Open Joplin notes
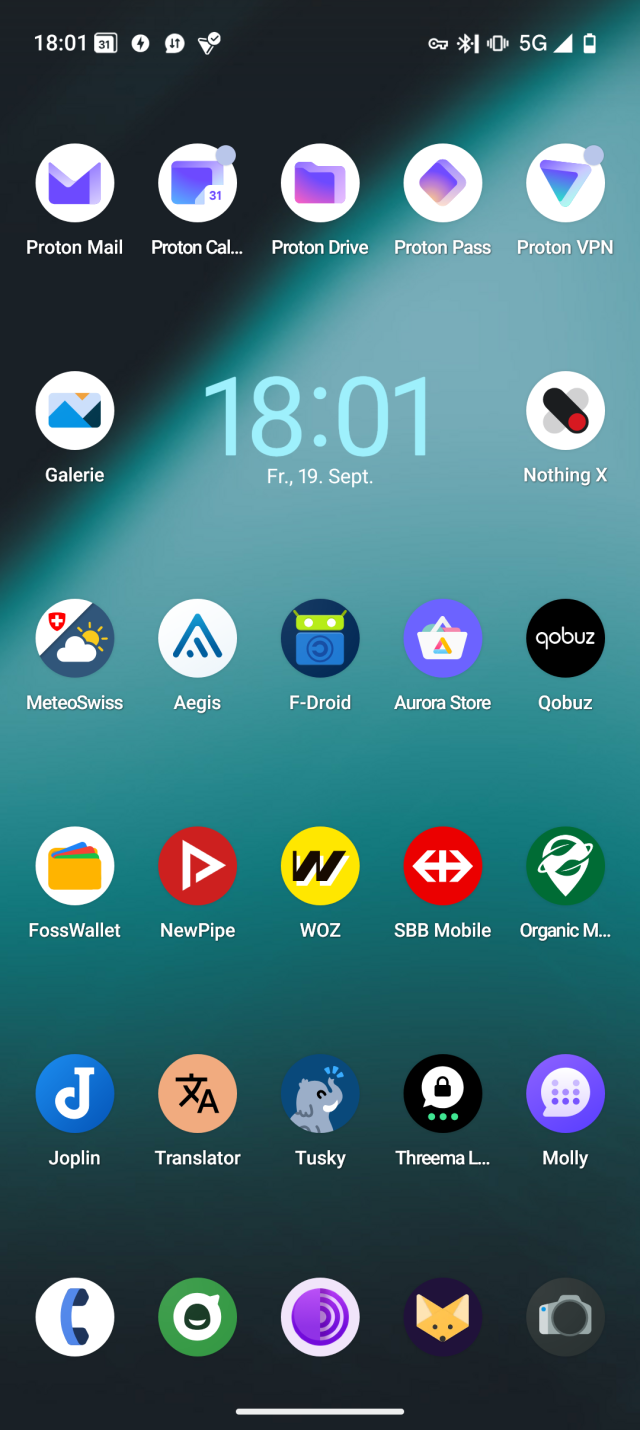640x1430 pixels. [x=75, y=1094]
